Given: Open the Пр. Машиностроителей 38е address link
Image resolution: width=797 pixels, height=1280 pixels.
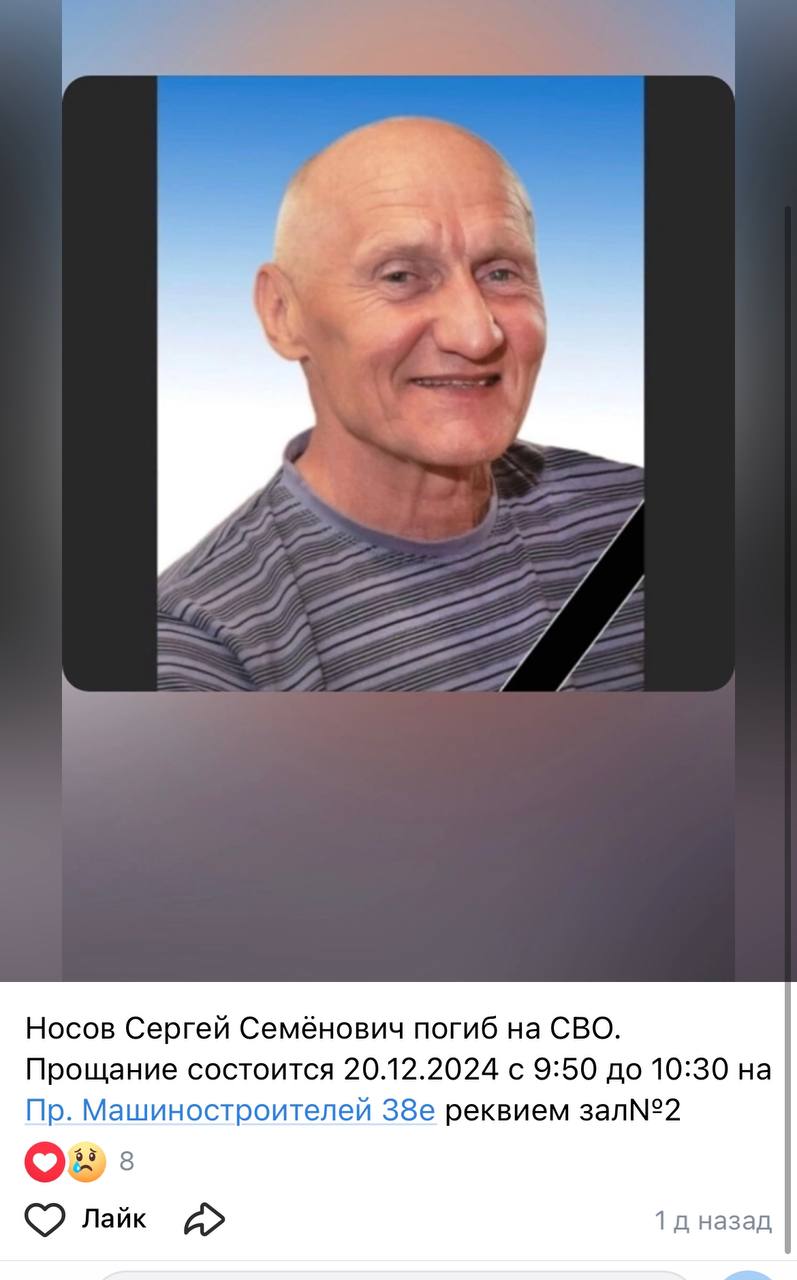Looking at the screenshot, I should (x=230, y=1111).
